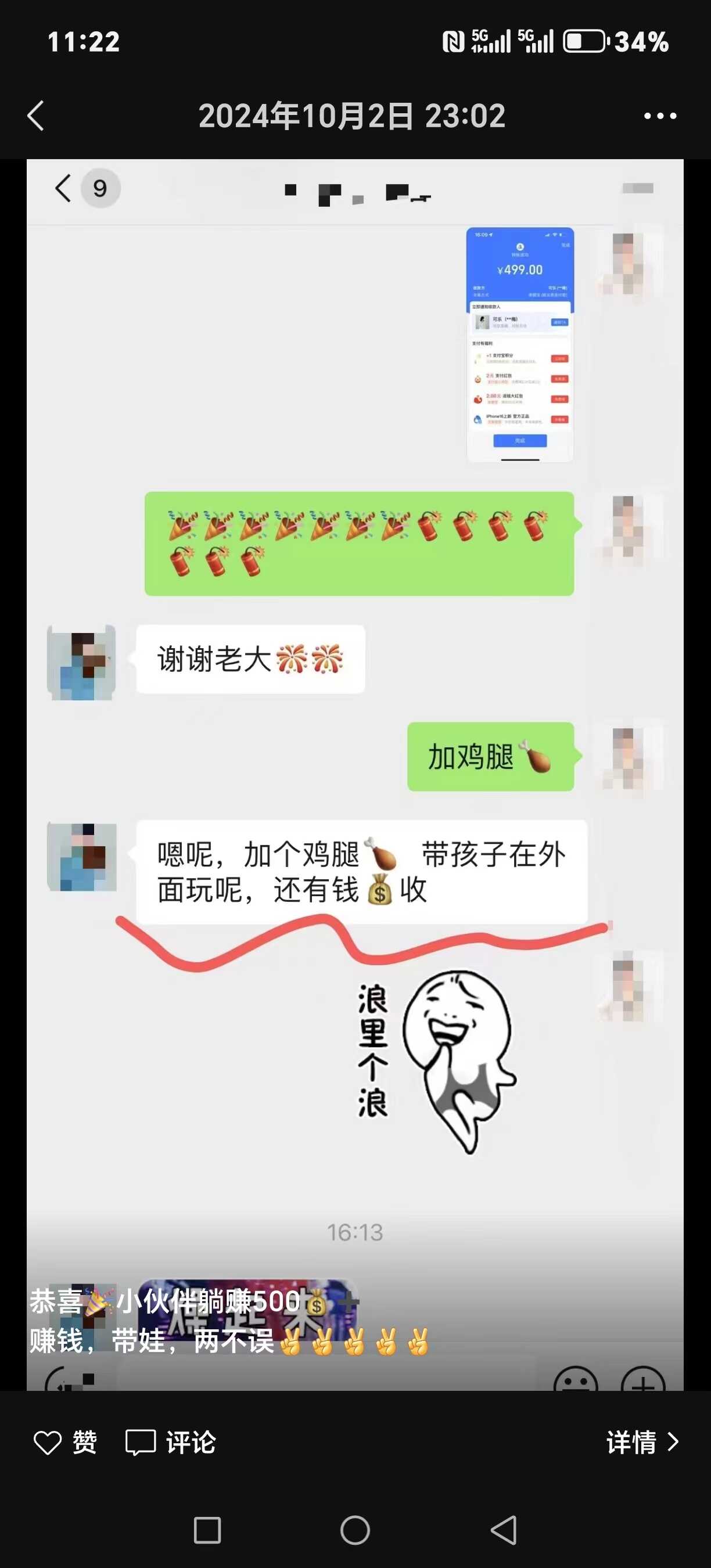Like this moment with 赞

point(64,1442)
